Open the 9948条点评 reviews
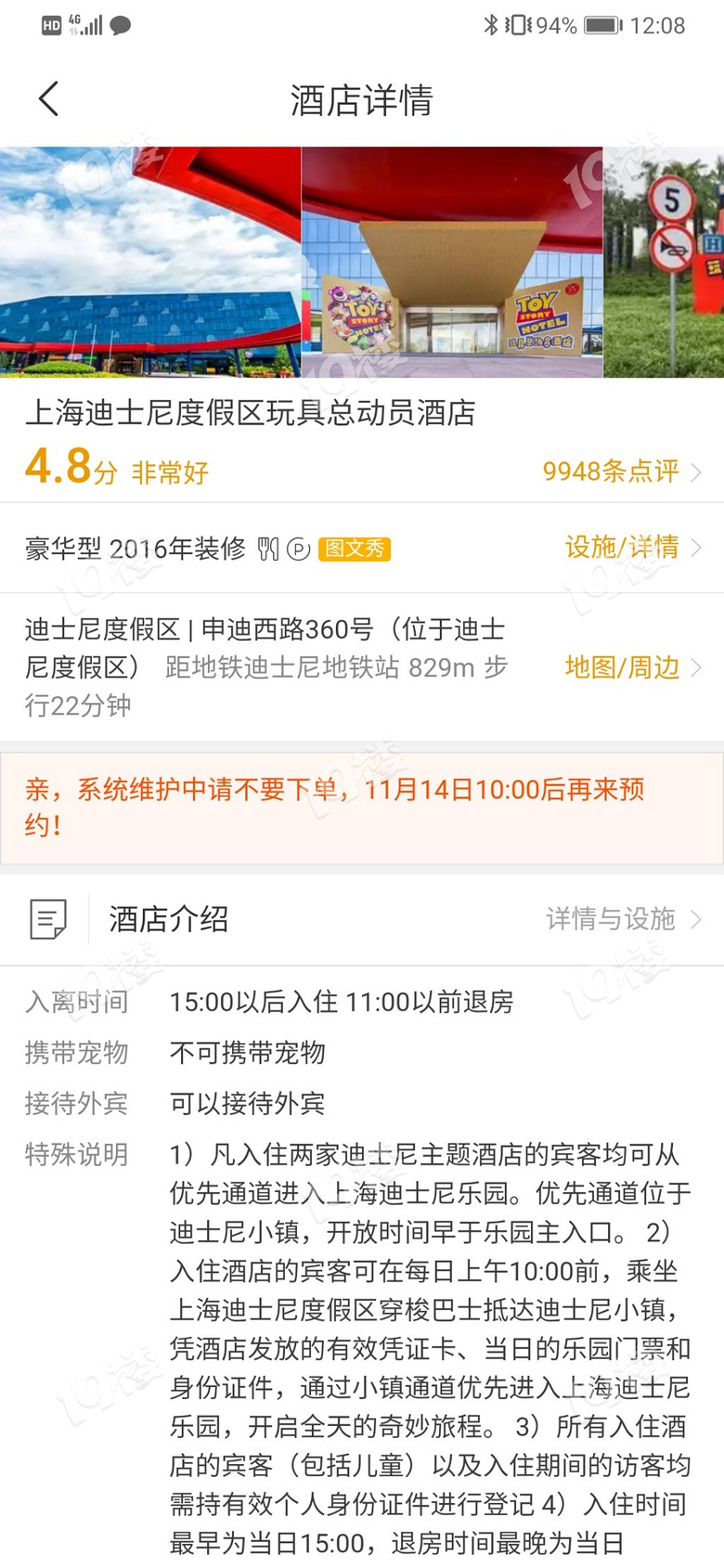This screenshot has height=1568, width=724. pos(620,472)
